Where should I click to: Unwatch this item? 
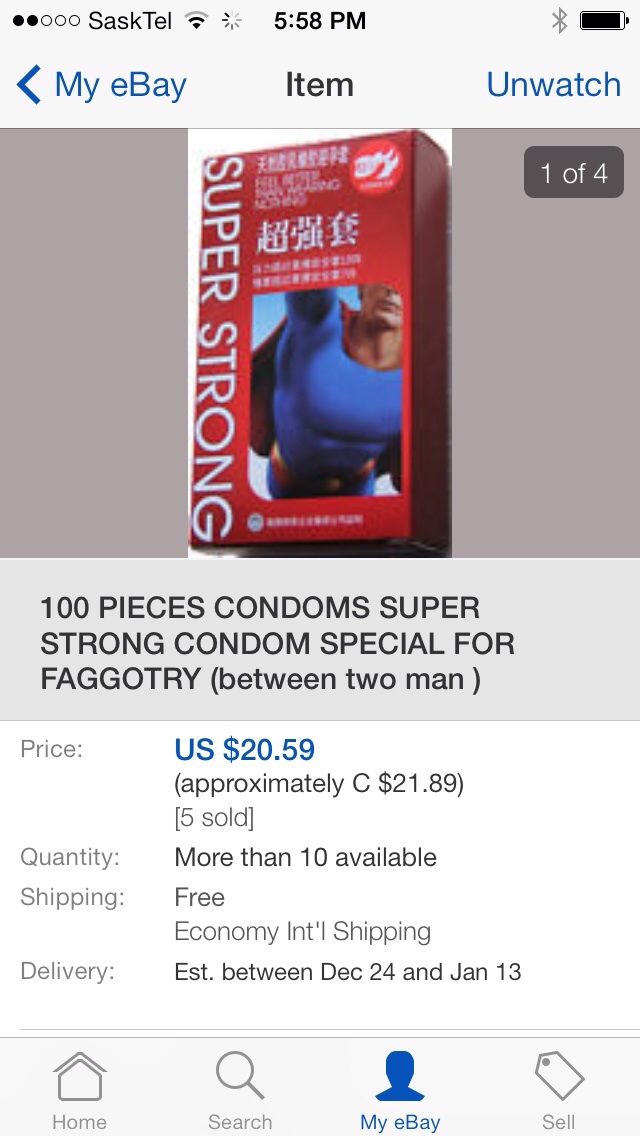[553, 85]
